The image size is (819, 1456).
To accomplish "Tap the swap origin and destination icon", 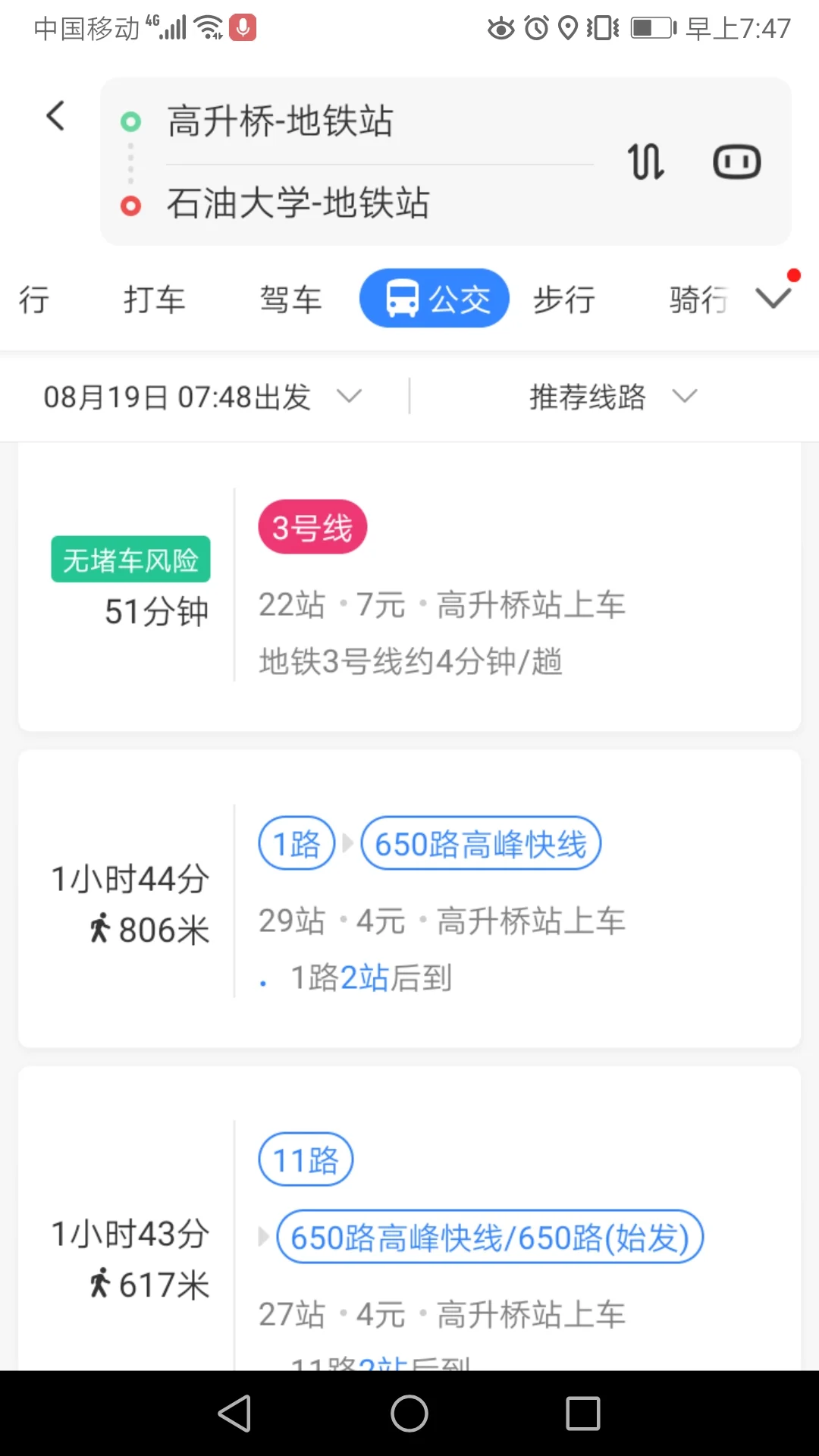I will coord(646,161).
